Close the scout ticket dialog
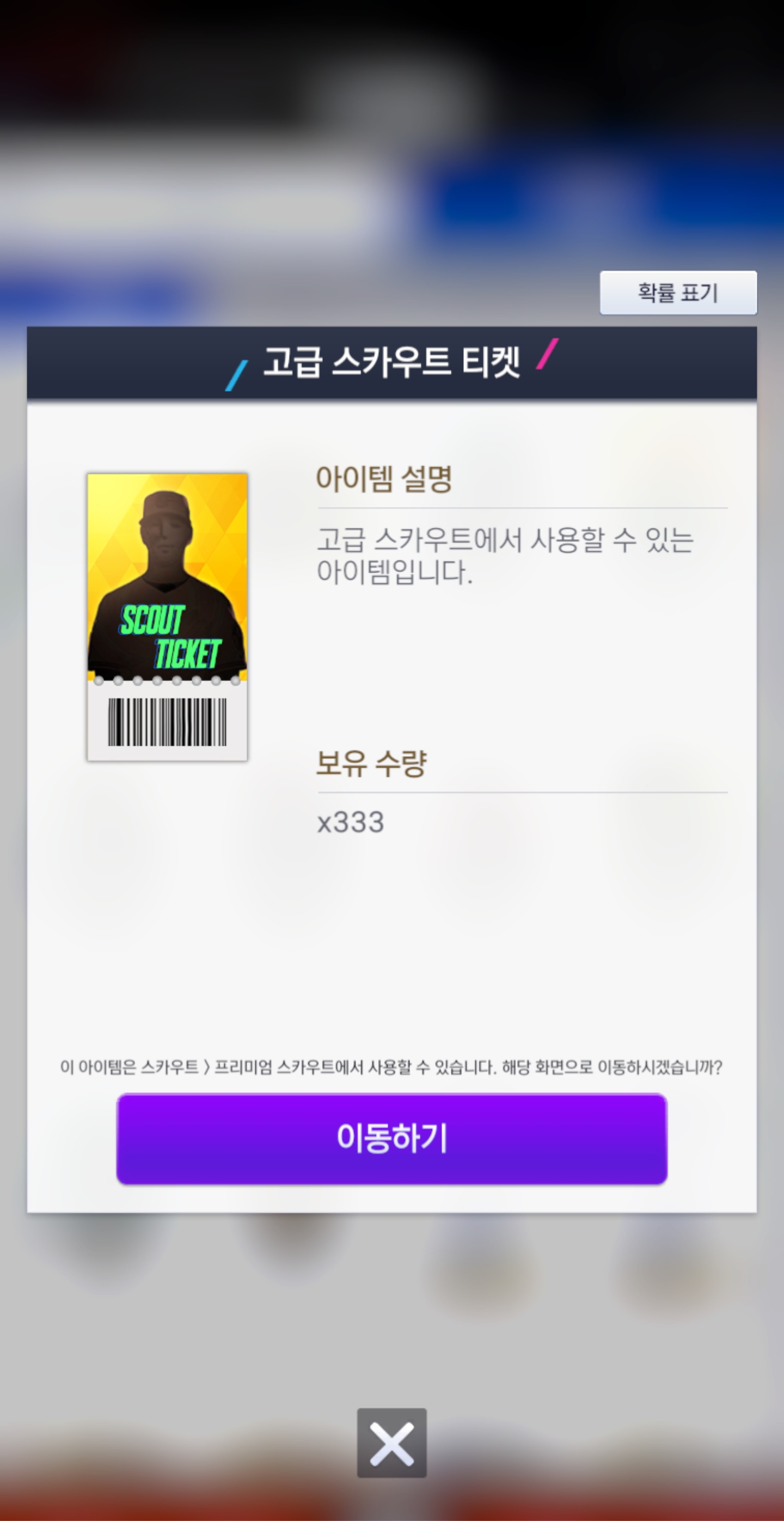Viewport: 784px width, 1521px height. [x=391, y=1443]
